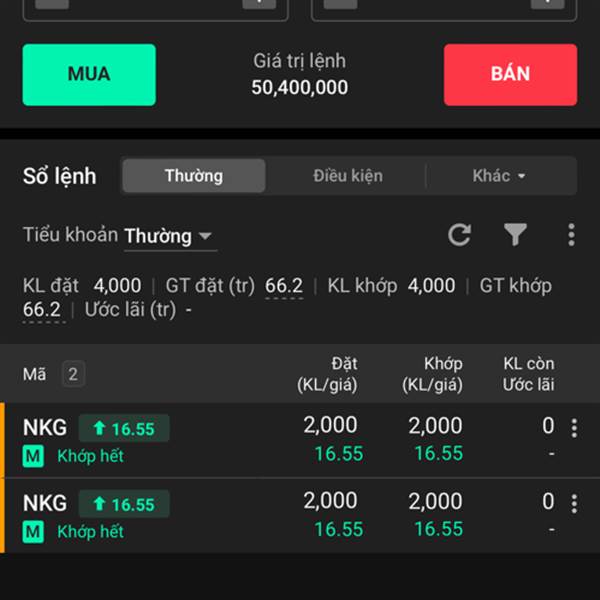Viewport: 600px width, 600px height.
Task: Tap the green MUA buy button
Action: (89, 75)
